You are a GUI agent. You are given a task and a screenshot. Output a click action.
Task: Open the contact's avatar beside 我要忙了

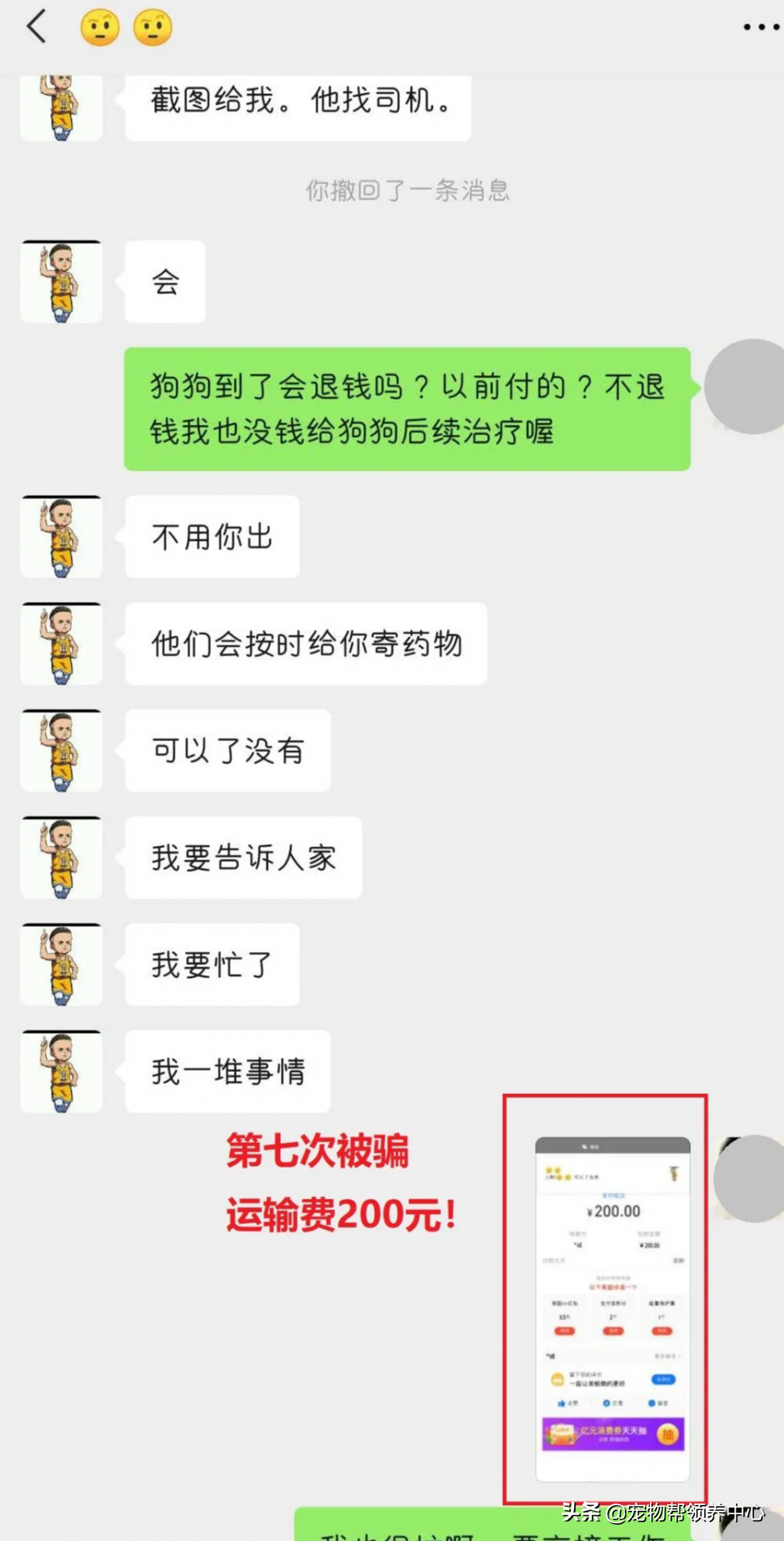click(x=61, y=964)
